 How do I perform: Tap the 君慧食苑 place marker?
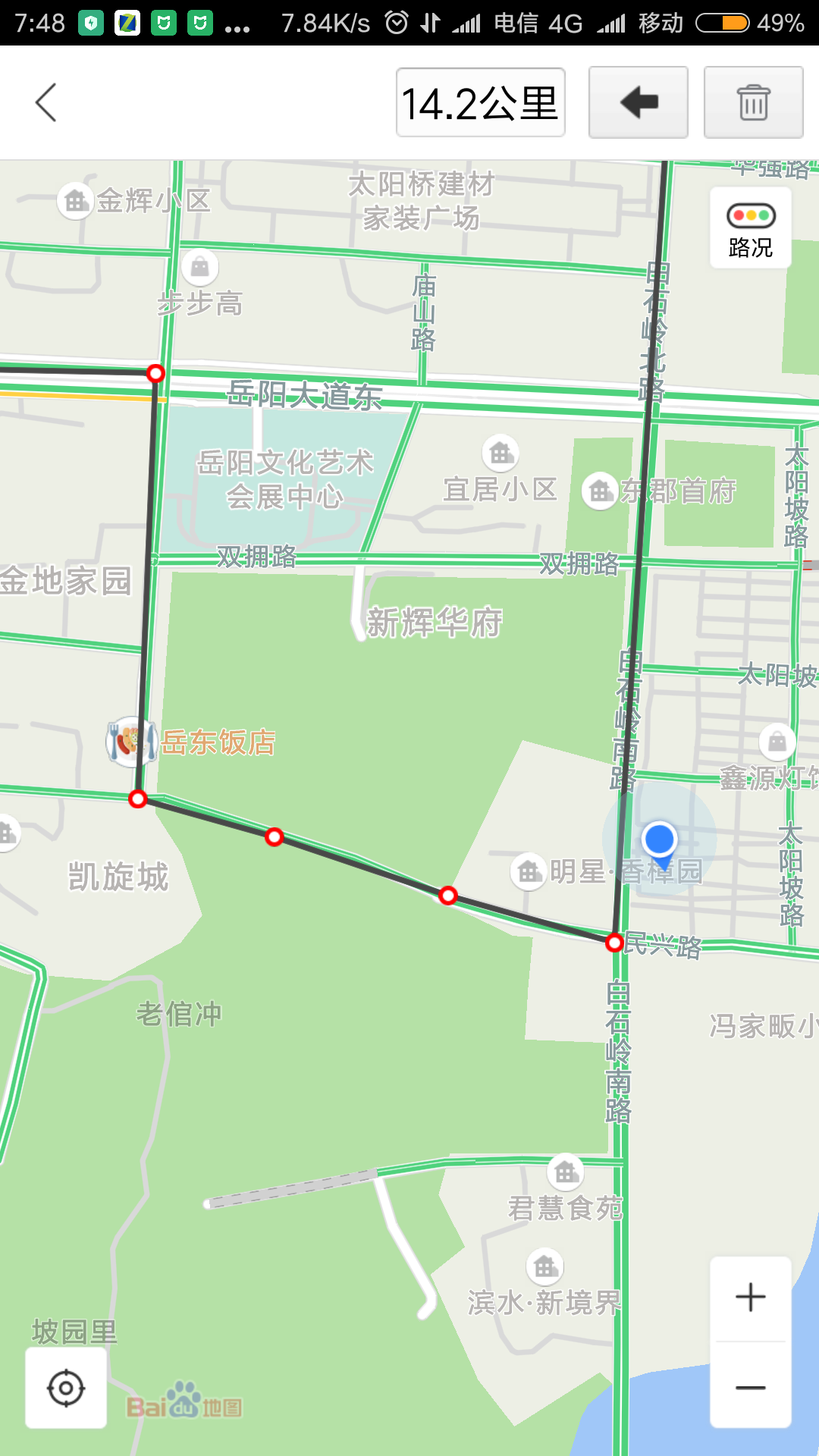pyautogui.click(x=566, y=1173)
